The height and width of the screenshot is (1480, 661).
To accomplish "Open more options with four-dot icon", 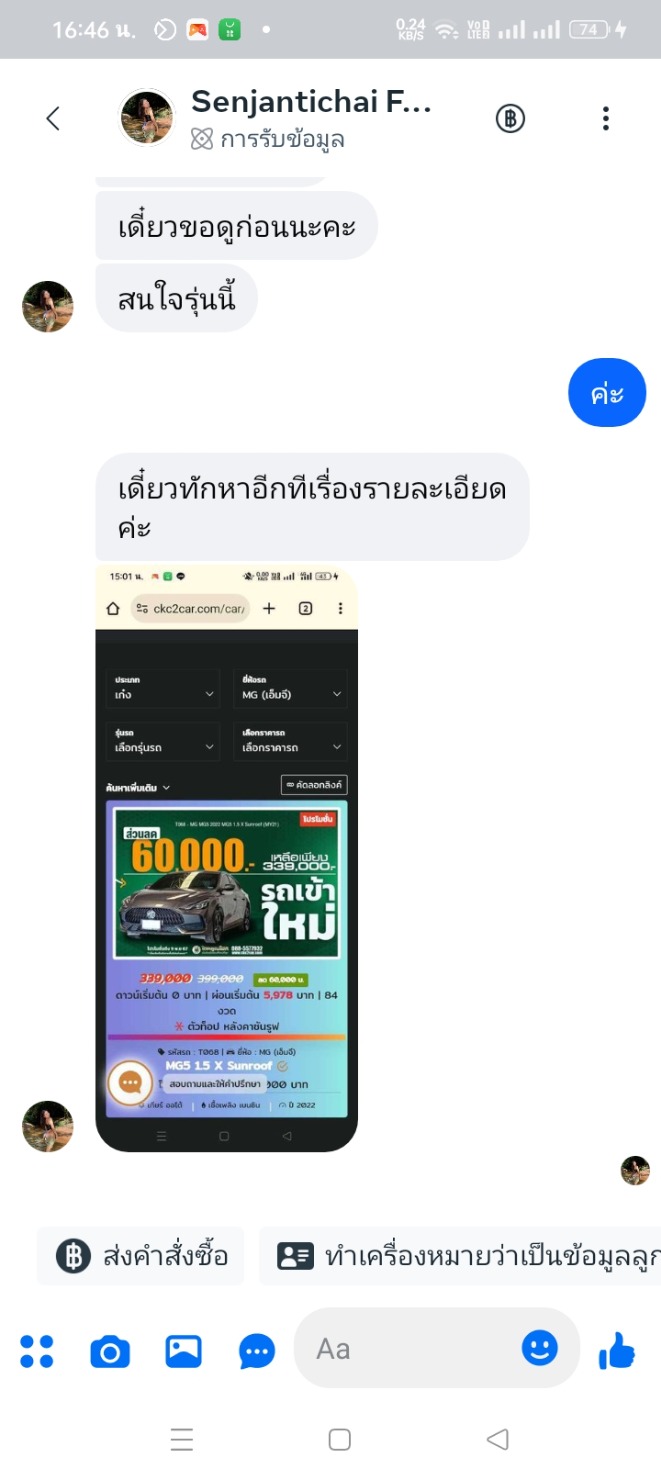I will pos(37,1352).
